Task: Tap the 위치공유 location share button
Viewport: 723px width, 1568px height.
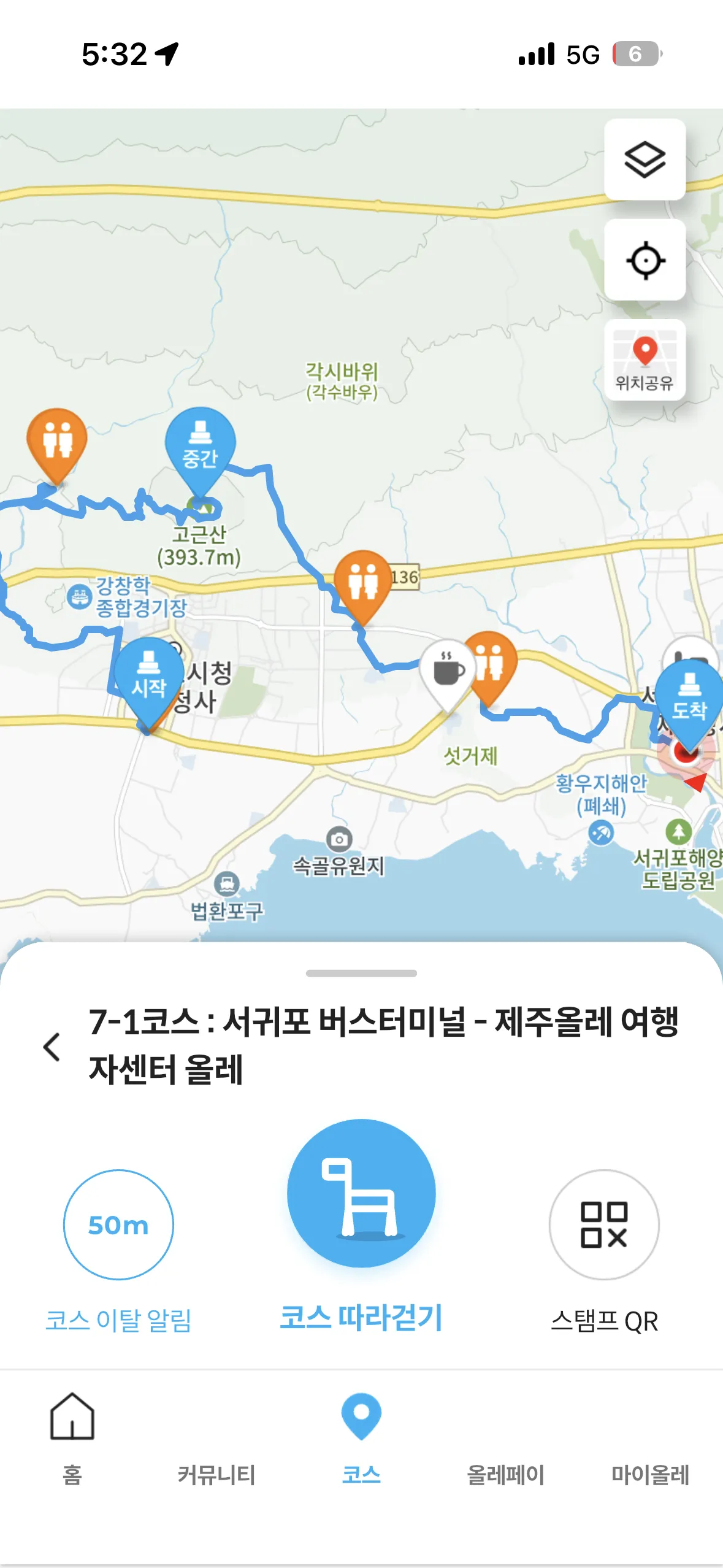Action: click(645, 360)
